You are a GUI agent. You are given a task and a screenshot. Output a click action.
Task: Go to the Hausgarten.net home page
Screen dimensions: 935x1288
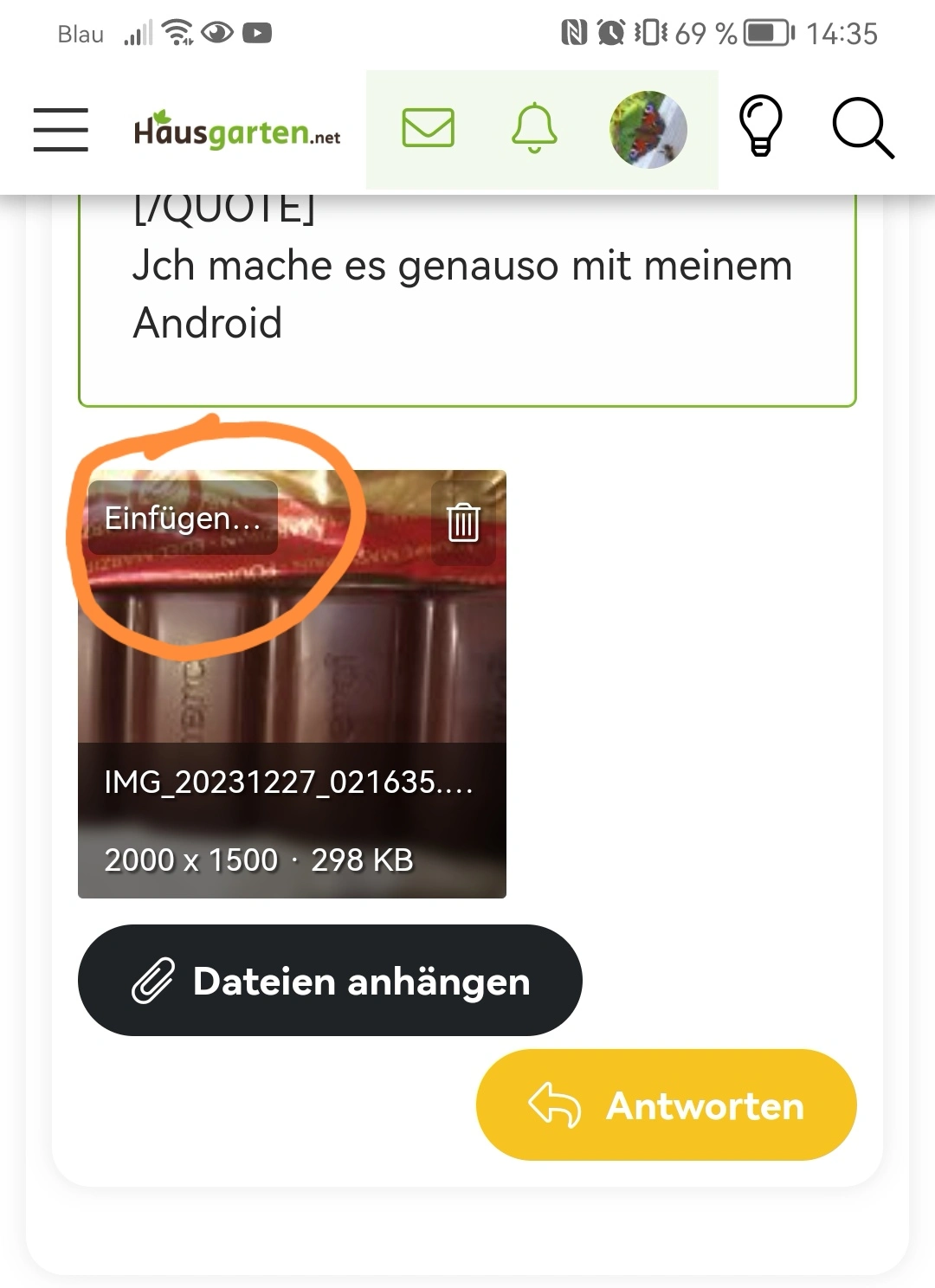236,131
